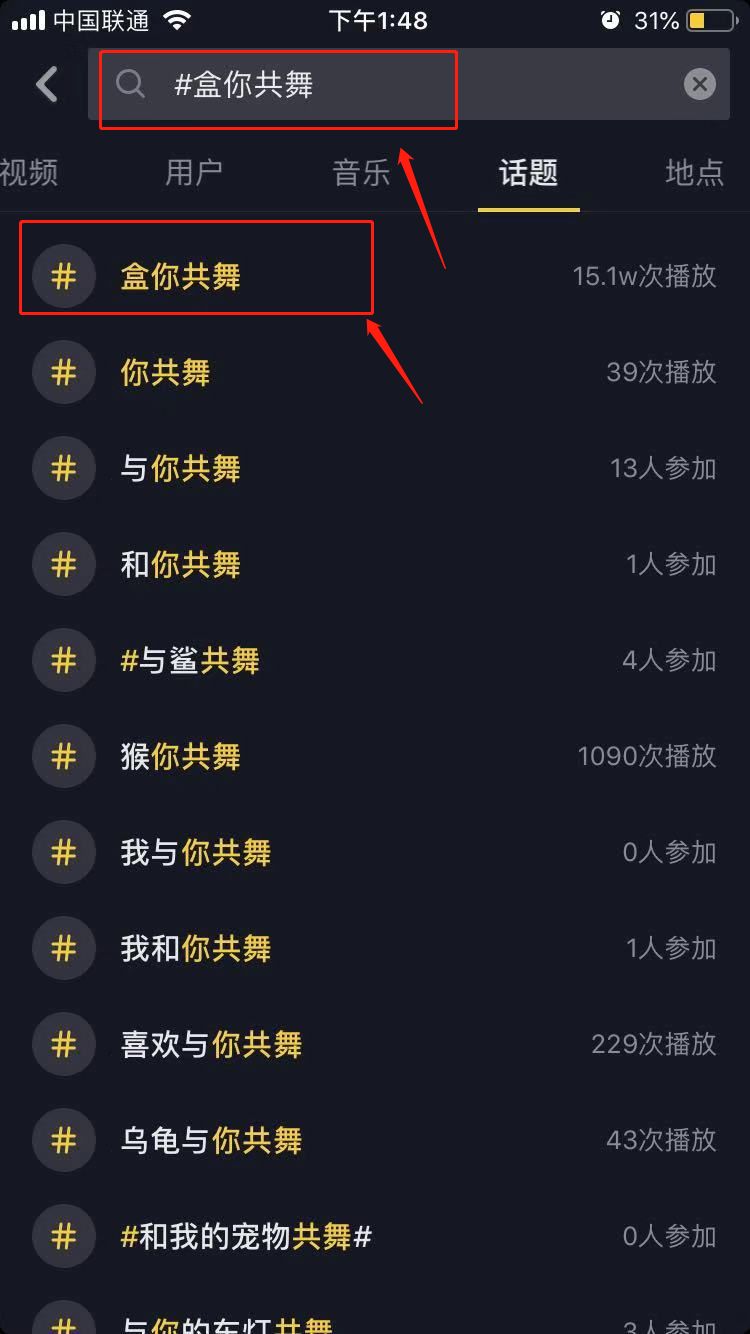Click the hashtag icon beside 猴你共舞
Viewport: 750px width, 1334px height.
click(63, 756)
